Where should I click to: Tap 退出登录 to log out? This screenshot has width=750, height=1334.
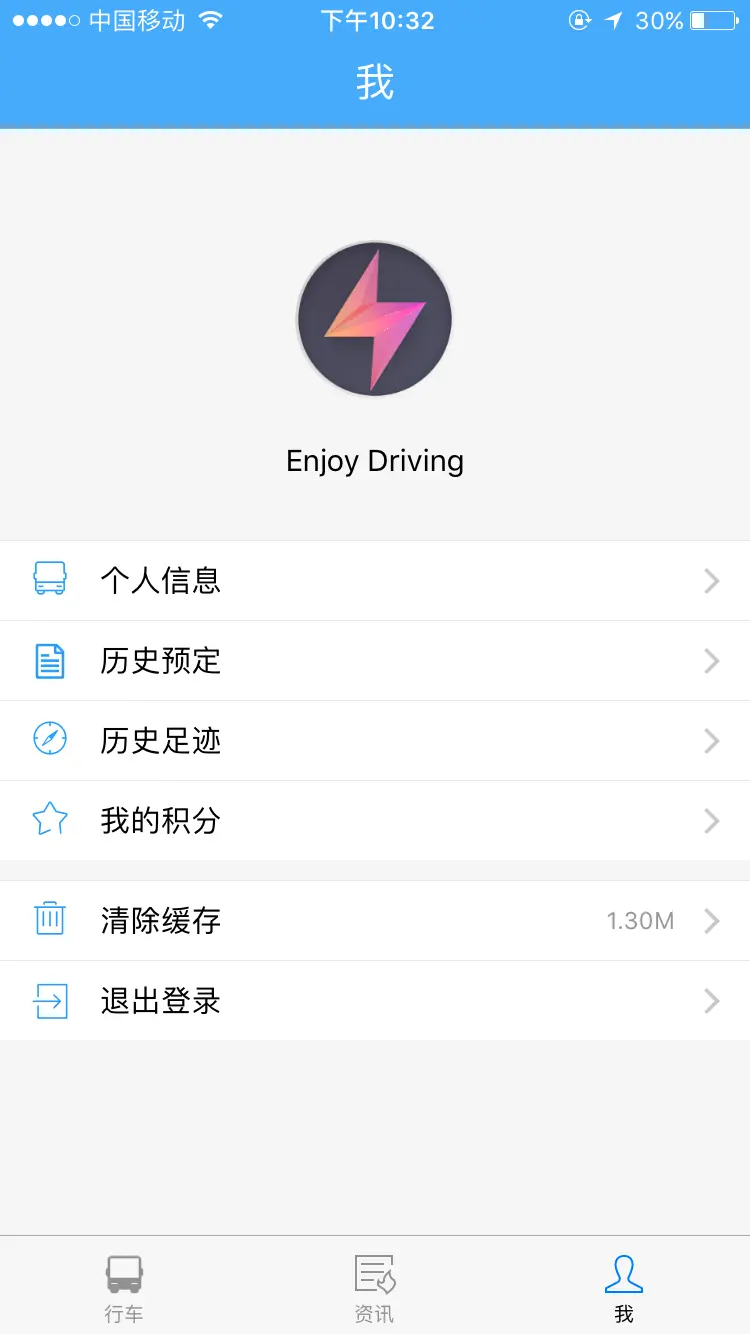375,1001
